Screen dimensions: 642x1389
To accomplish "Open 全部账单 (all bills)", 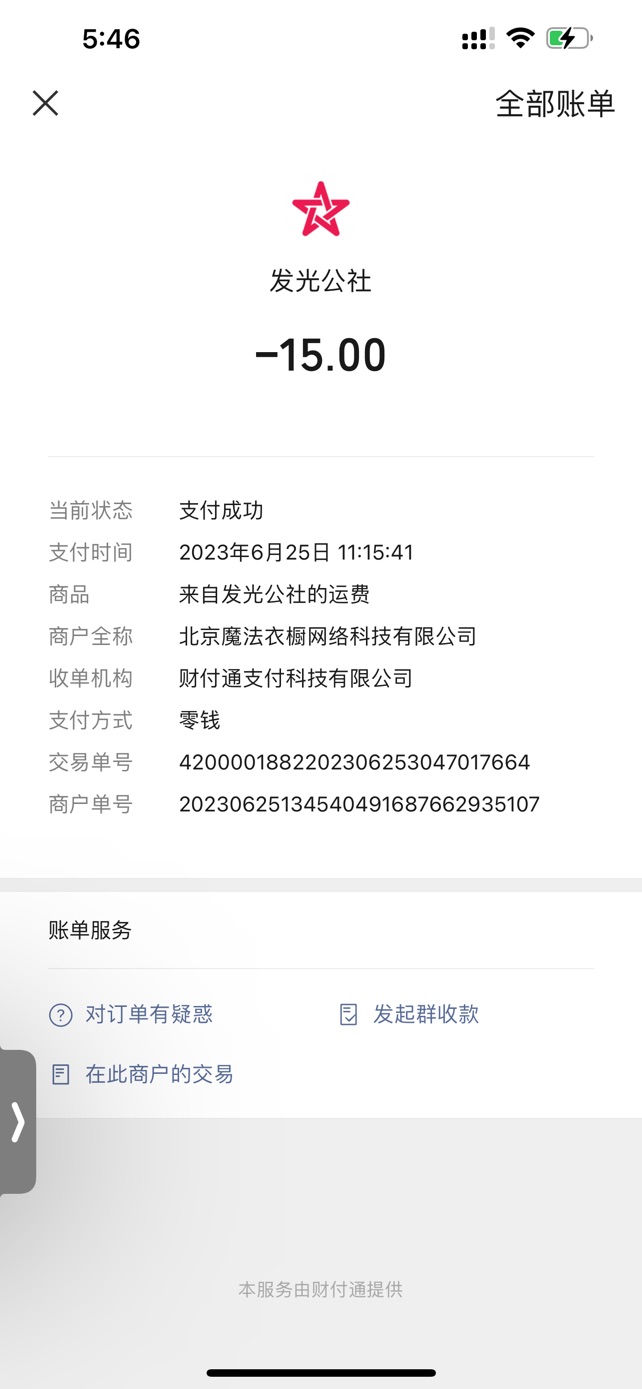I will [555, 103].
